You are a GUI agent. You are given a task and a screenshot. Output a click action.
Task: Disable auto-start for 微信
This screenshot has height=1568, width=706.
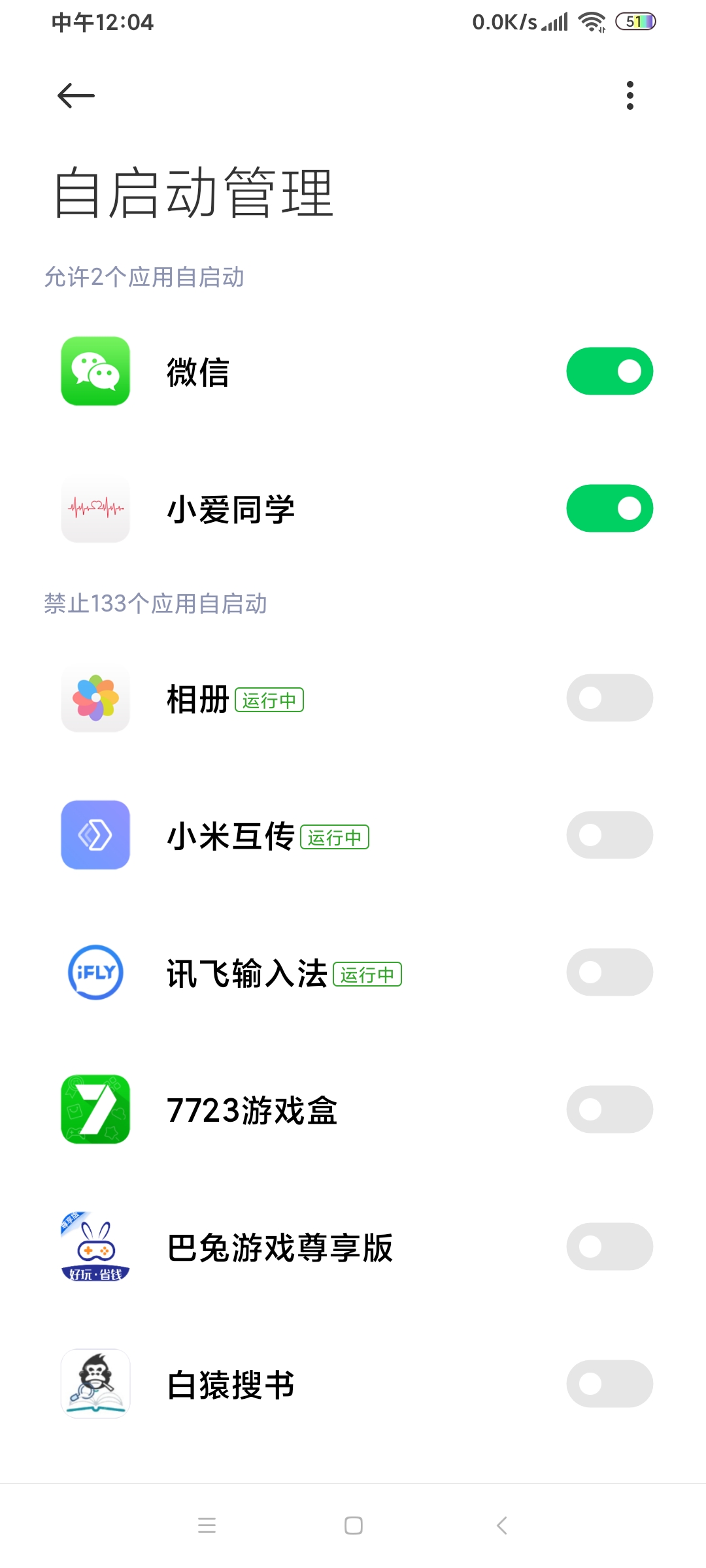pyautogui.click(x=609, y=371)
